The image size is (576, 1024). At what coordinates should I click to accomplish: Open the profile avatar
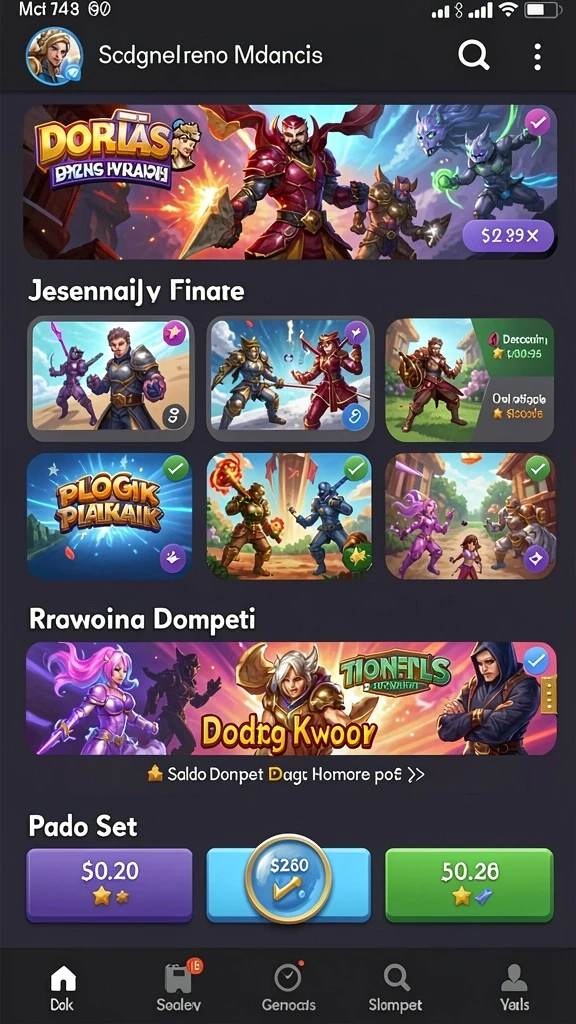click(54, 56)
